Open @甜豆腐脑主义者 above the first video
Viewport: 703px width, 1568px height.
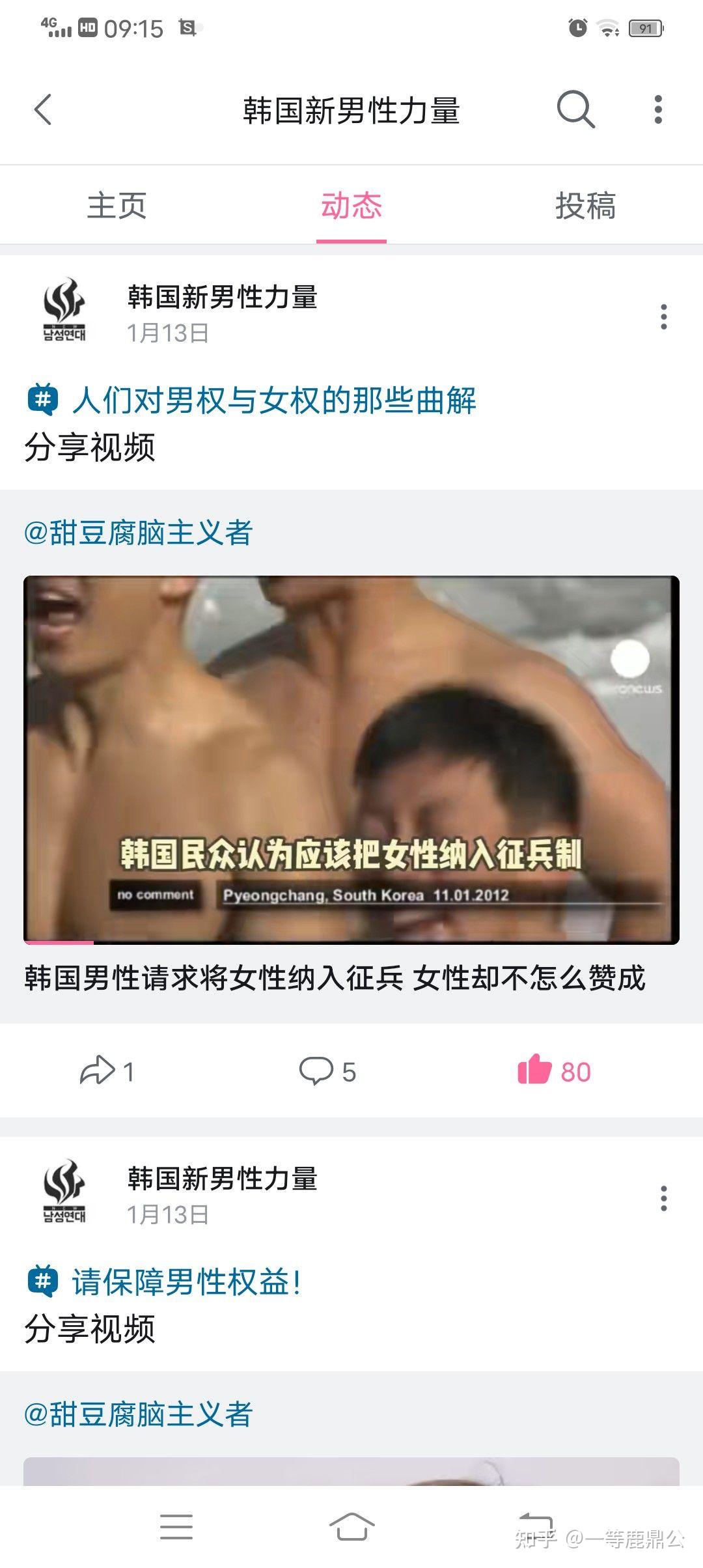(138, 533)
